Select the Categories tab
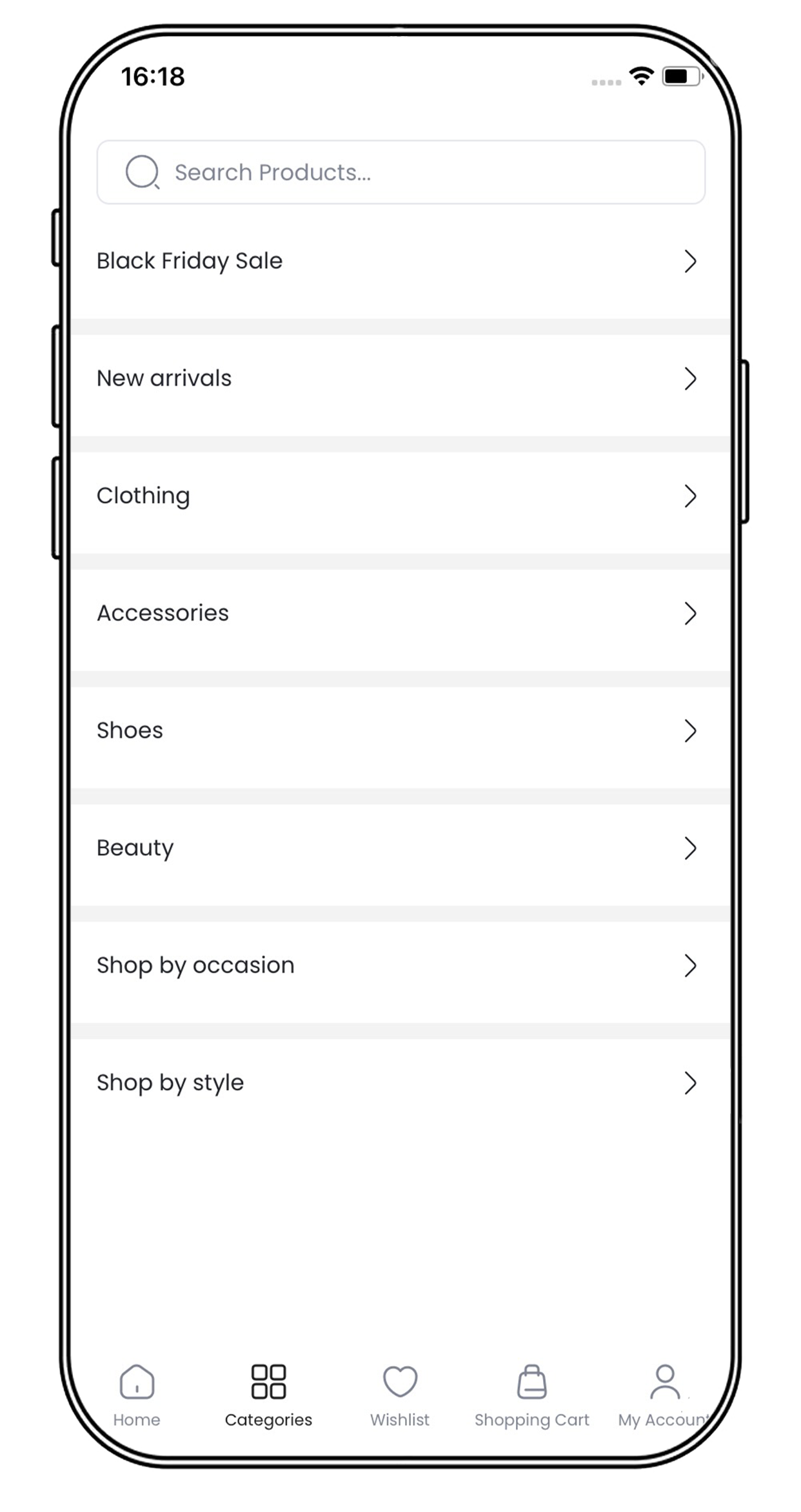 click(x=268, y=1395)
